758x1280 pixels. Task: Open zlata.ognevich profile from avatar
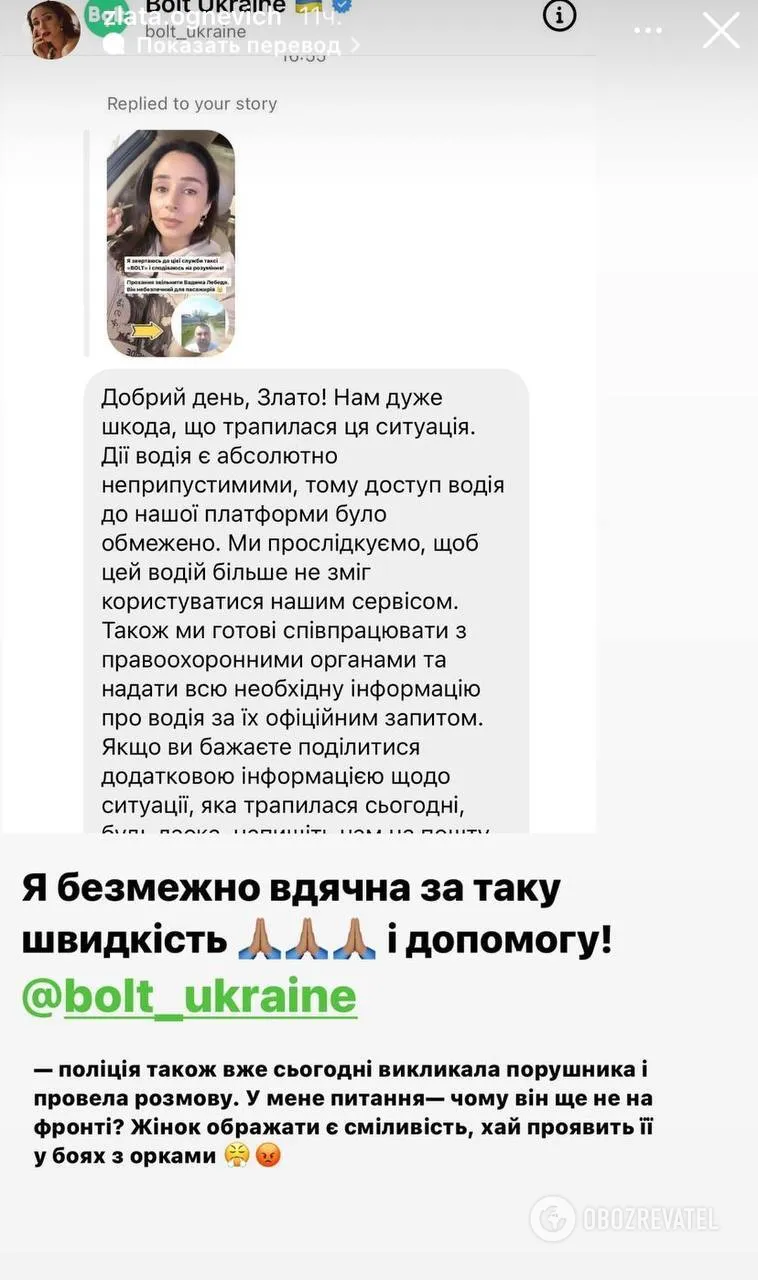(x=52, y=30)
